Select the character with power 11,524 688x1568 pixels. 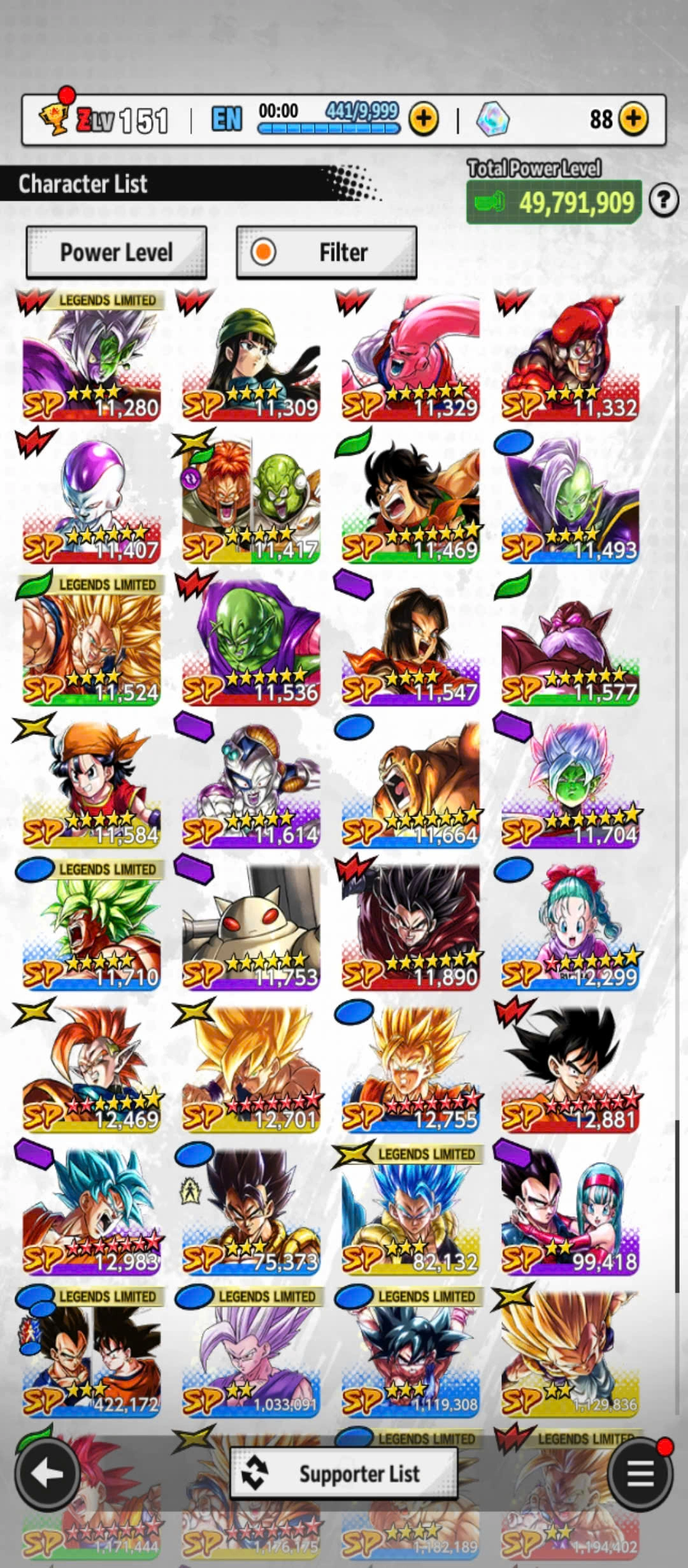(91, 645)
